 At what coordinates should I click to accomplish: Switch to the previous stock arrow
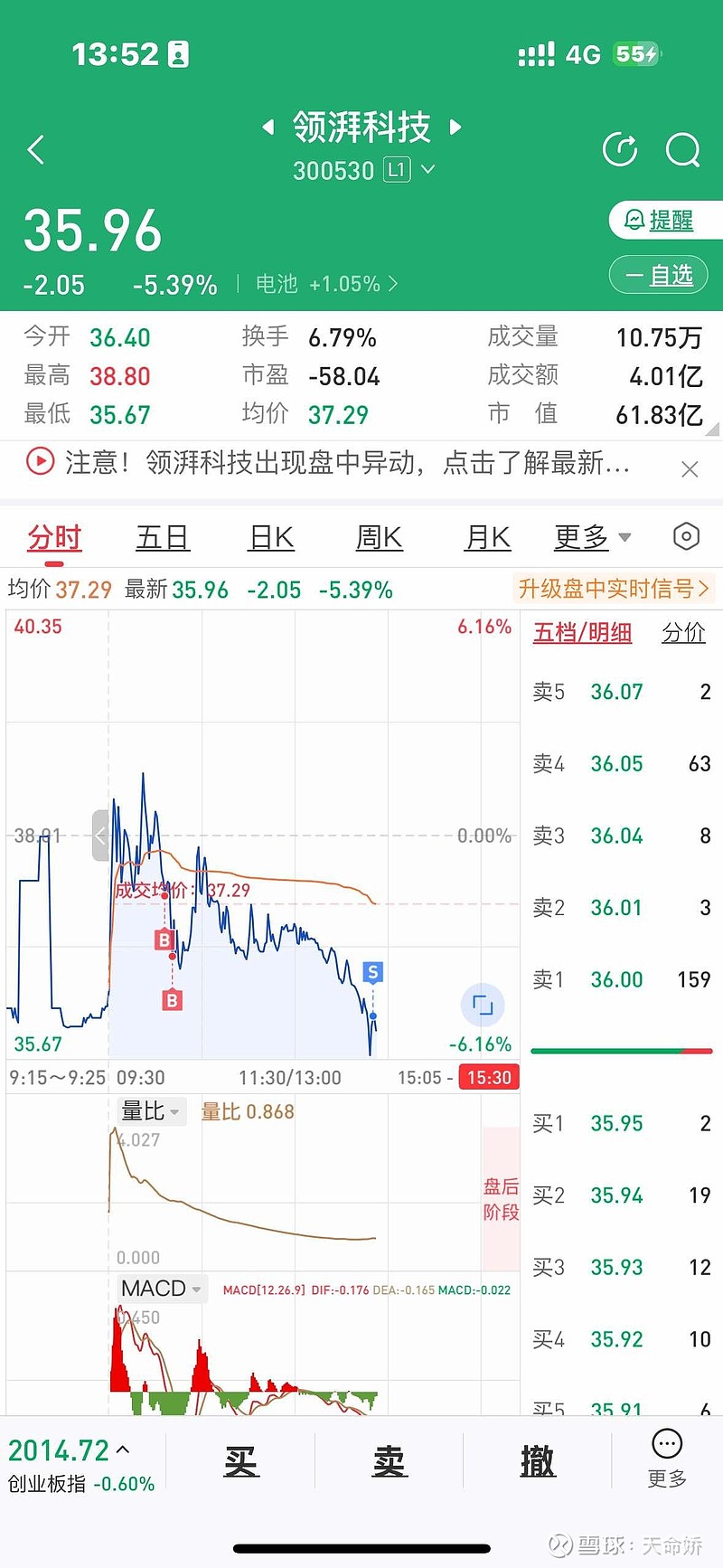click(x=268, y=128)
